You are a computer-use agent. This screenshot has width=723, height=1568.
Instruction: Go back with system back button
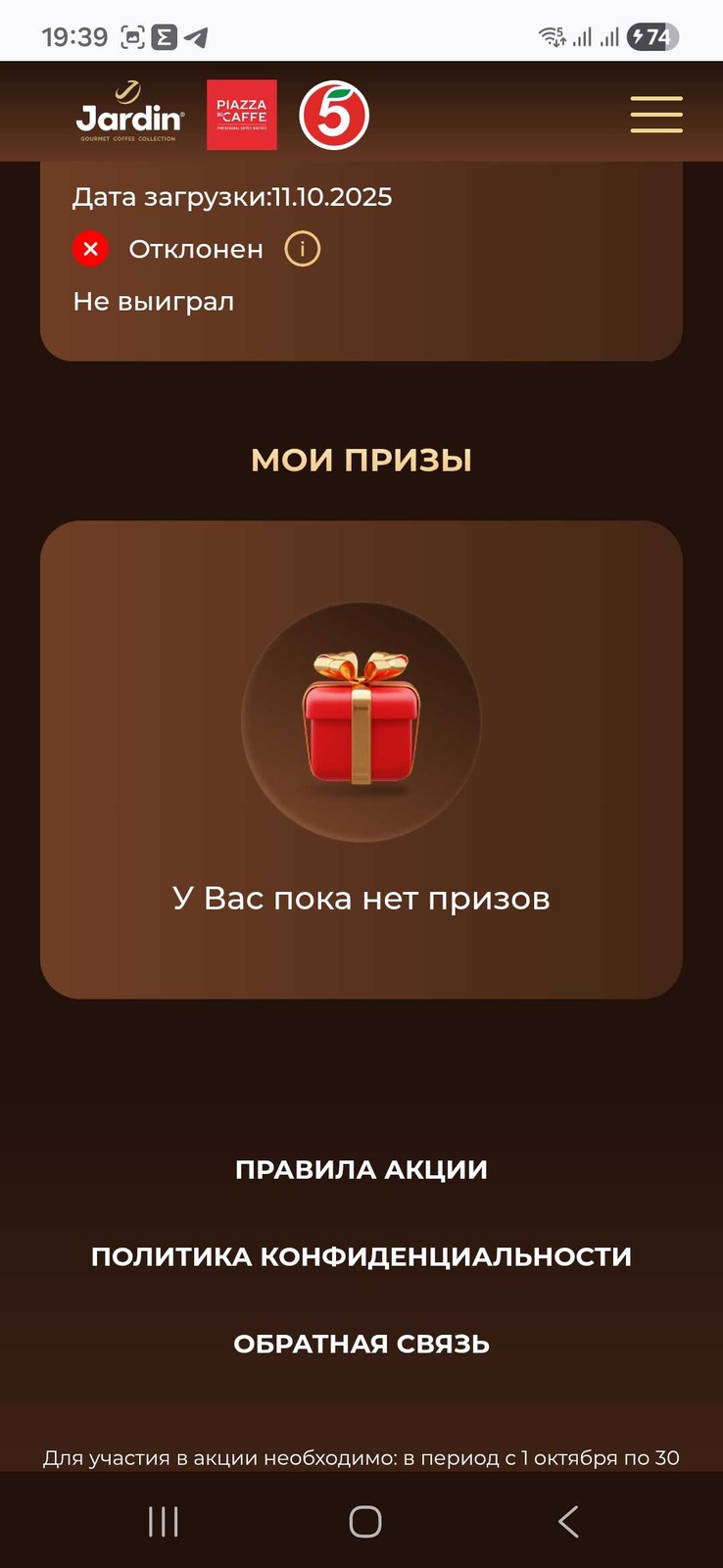click(568, 1521)
